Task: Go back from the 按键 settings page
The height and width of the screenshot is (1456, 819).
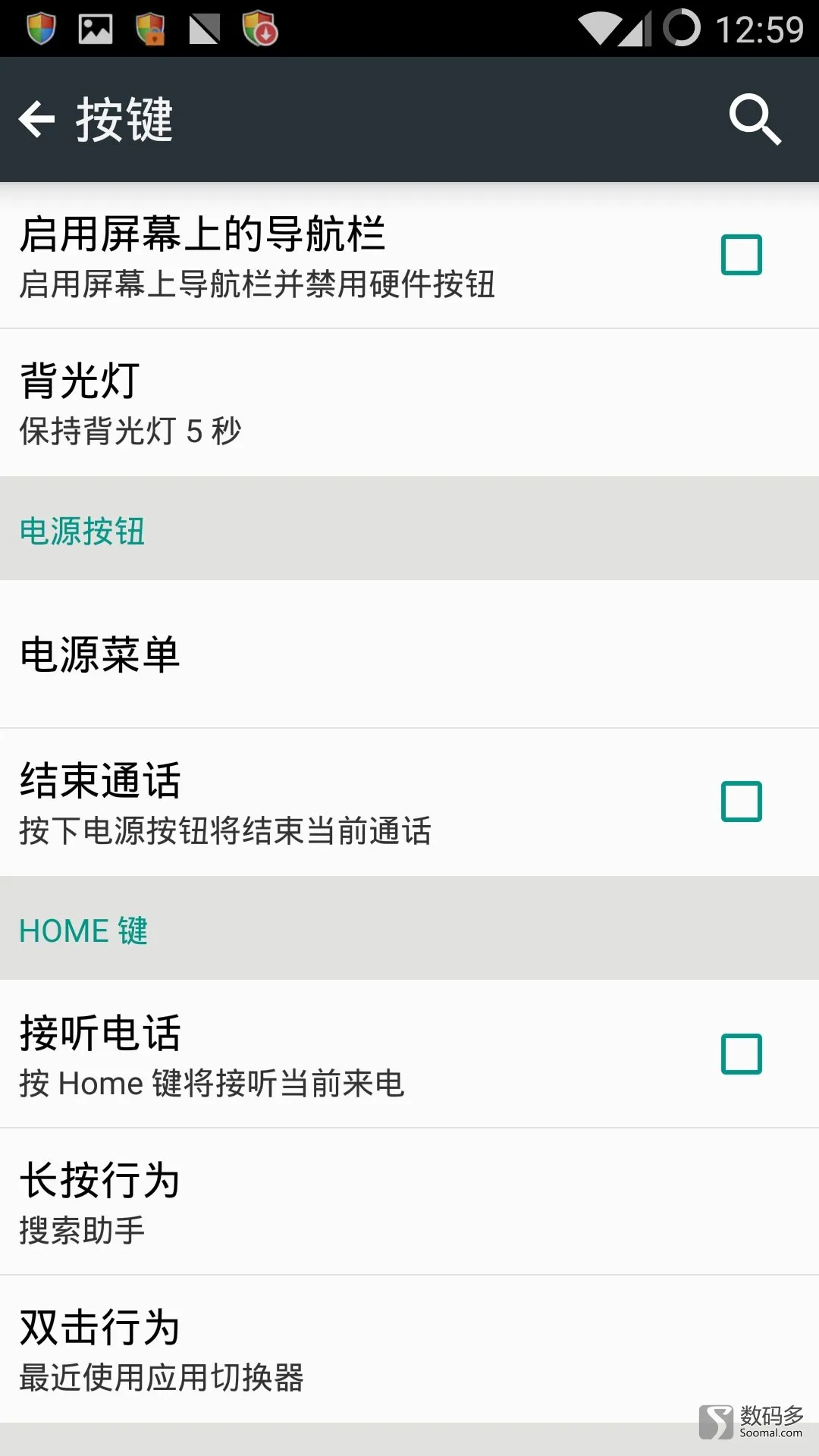Action: pyautogui.click(x=37, y=120)
